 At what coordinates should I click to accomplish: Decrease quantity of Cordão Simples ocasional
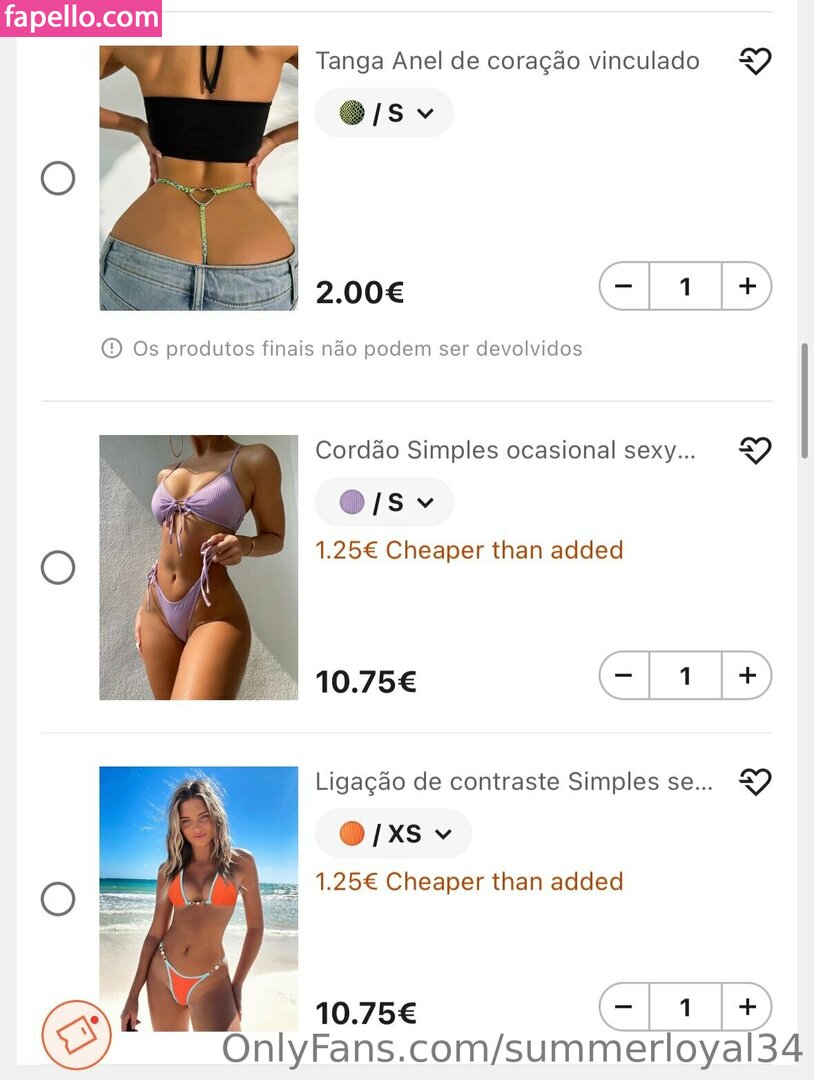pyautogui.click(x=624, y=676)
